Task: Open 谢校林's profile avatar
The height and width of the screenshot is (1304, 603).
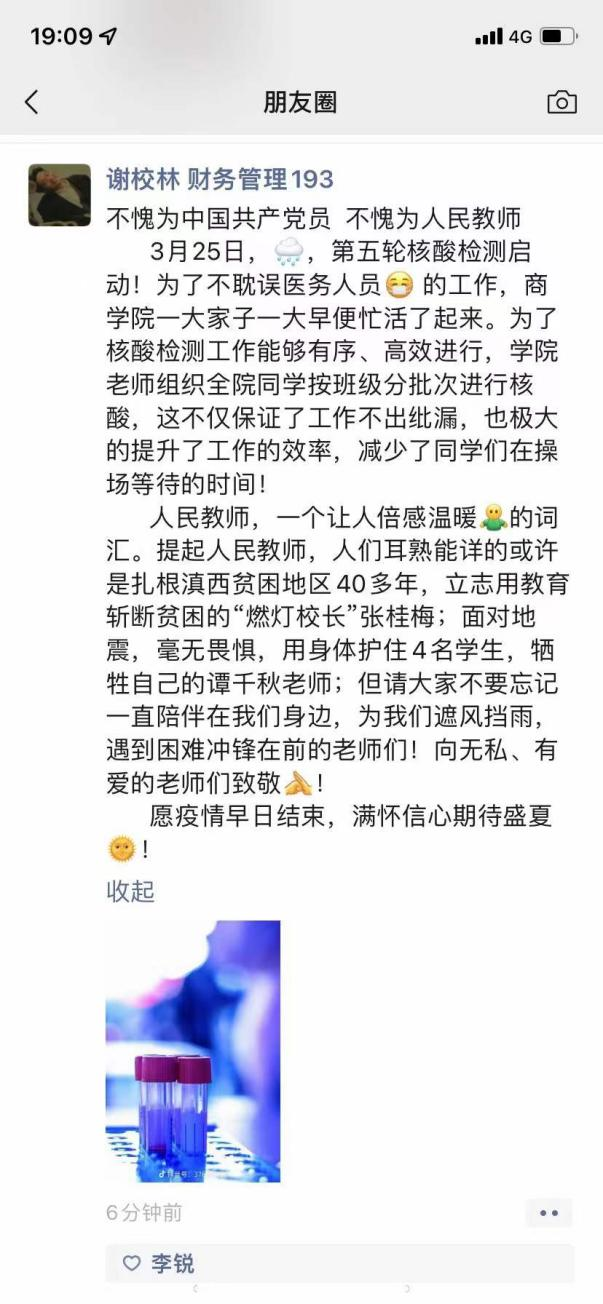Action: click(59, 195)
